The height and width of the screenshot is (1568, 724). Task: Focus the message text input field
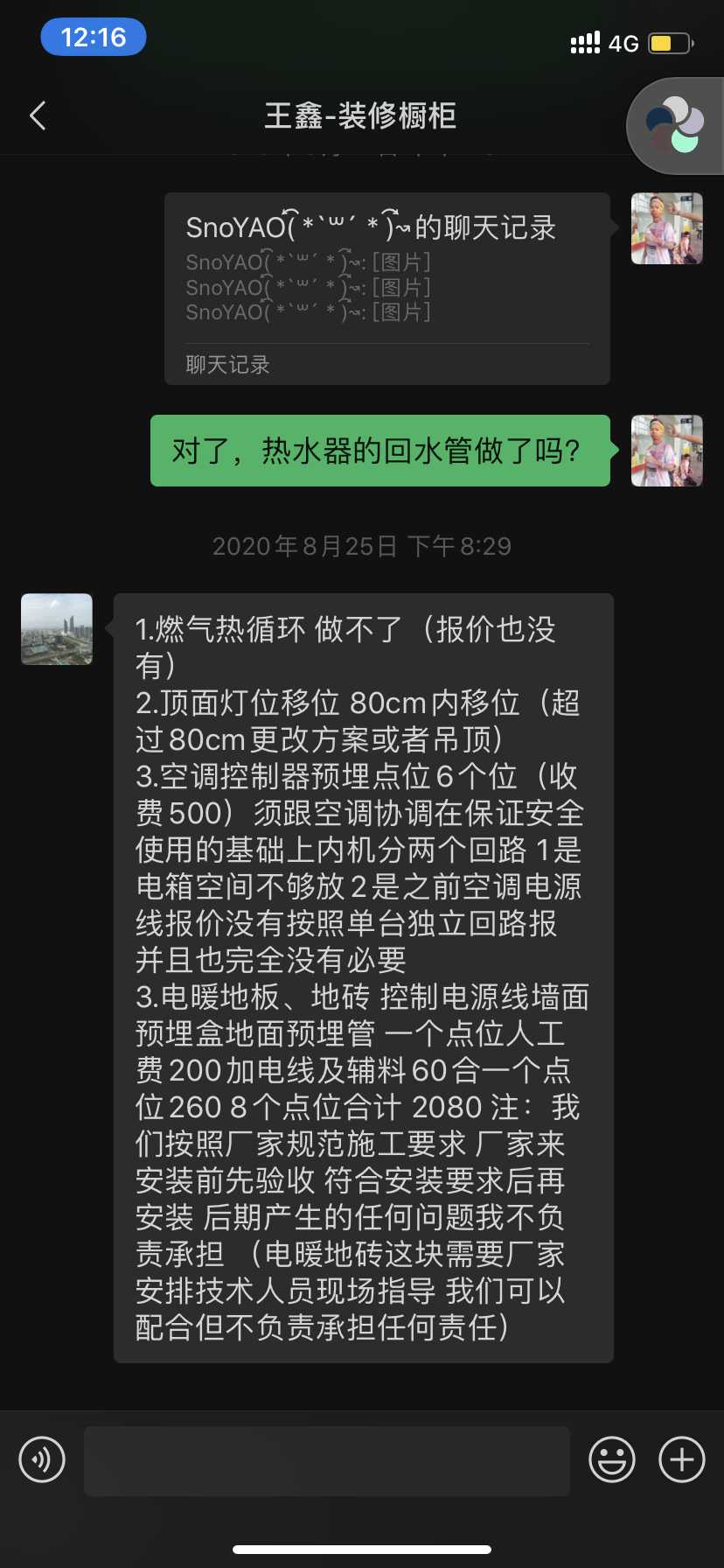pyautogui.click(x=326, y=1460)
